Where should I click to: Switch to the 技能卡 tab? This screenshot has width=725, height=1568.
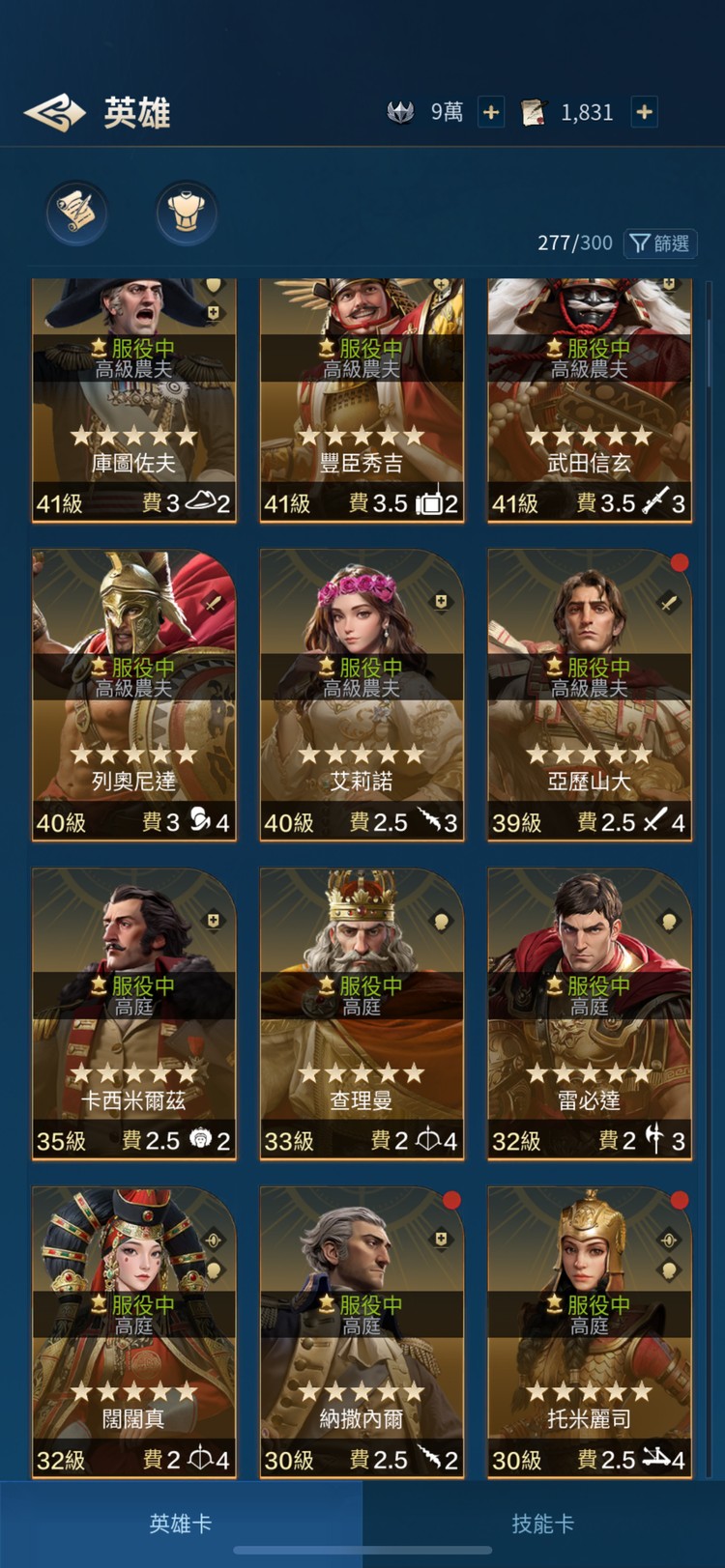point(542,1524)
